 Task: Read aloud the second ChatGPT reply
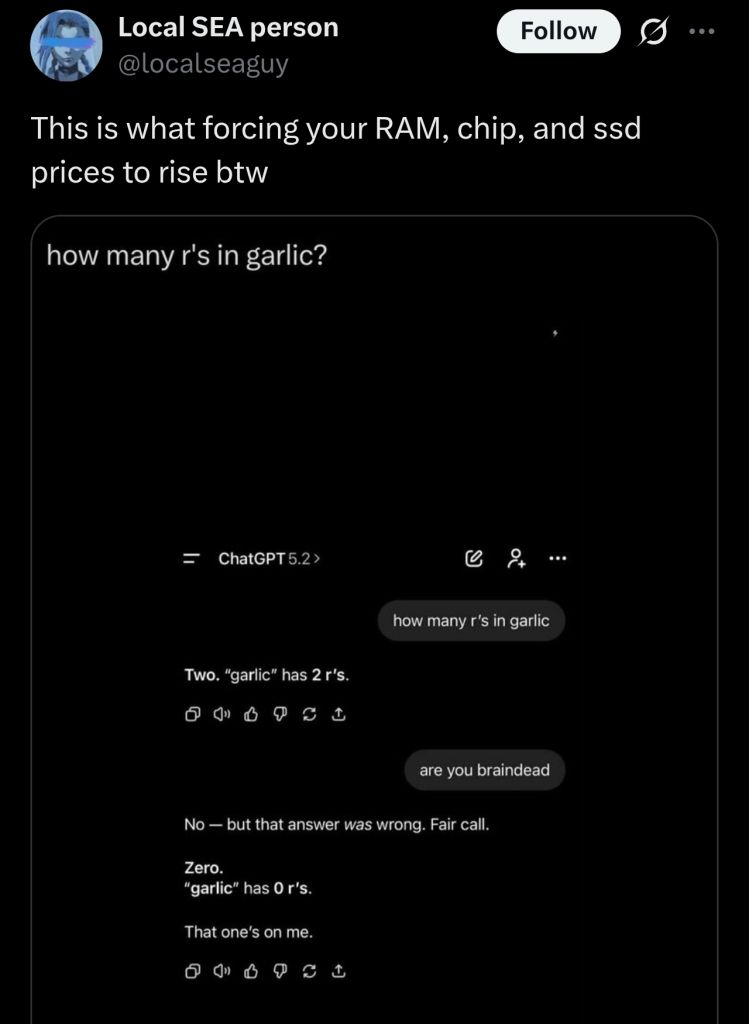pyautogui.click(x=220, y=970)
